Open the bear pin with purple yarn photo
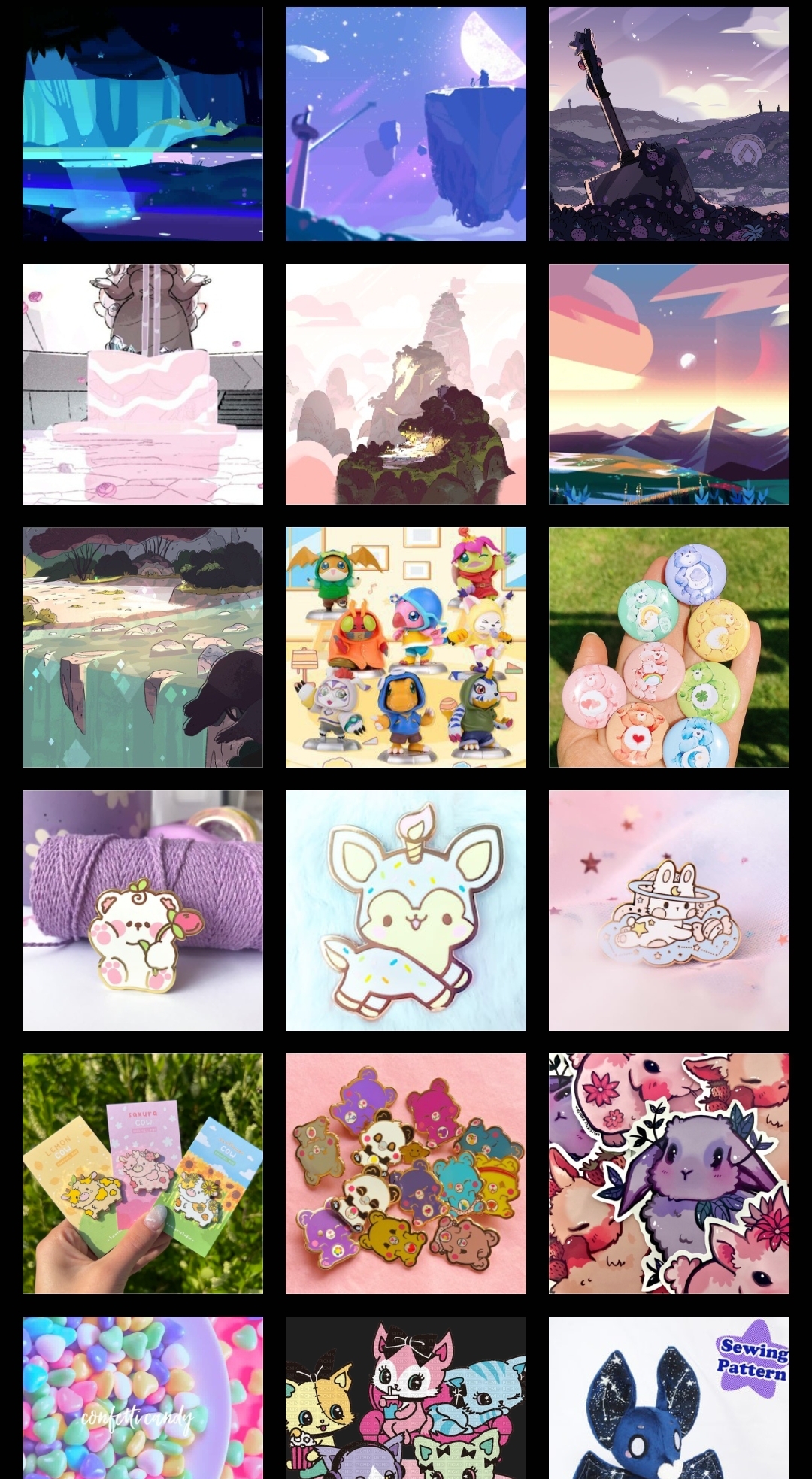Screen dimensions: 812x1479 pyautogui.click(x=143, y=910)
